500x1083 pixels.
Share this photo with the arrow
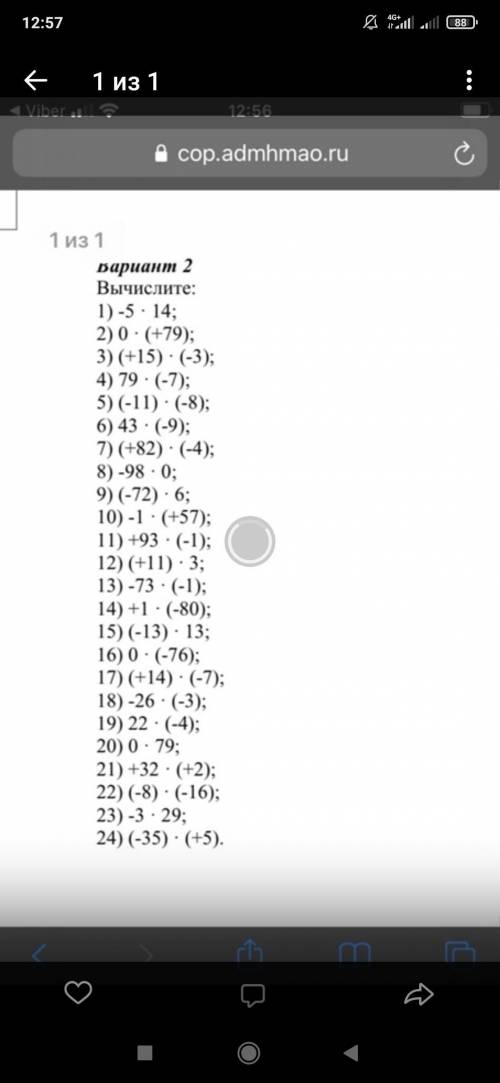coord(419,994)
